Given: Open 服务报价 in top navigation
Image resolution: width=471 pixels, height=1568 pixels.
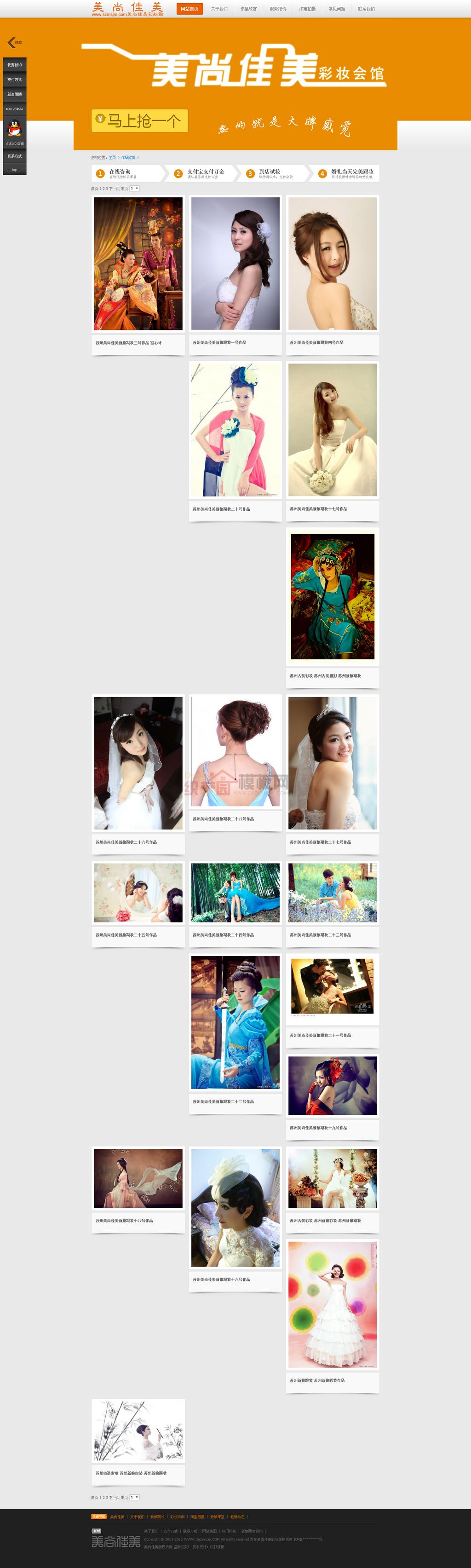Looking at the screenshot, I should [x=277, y=9].
